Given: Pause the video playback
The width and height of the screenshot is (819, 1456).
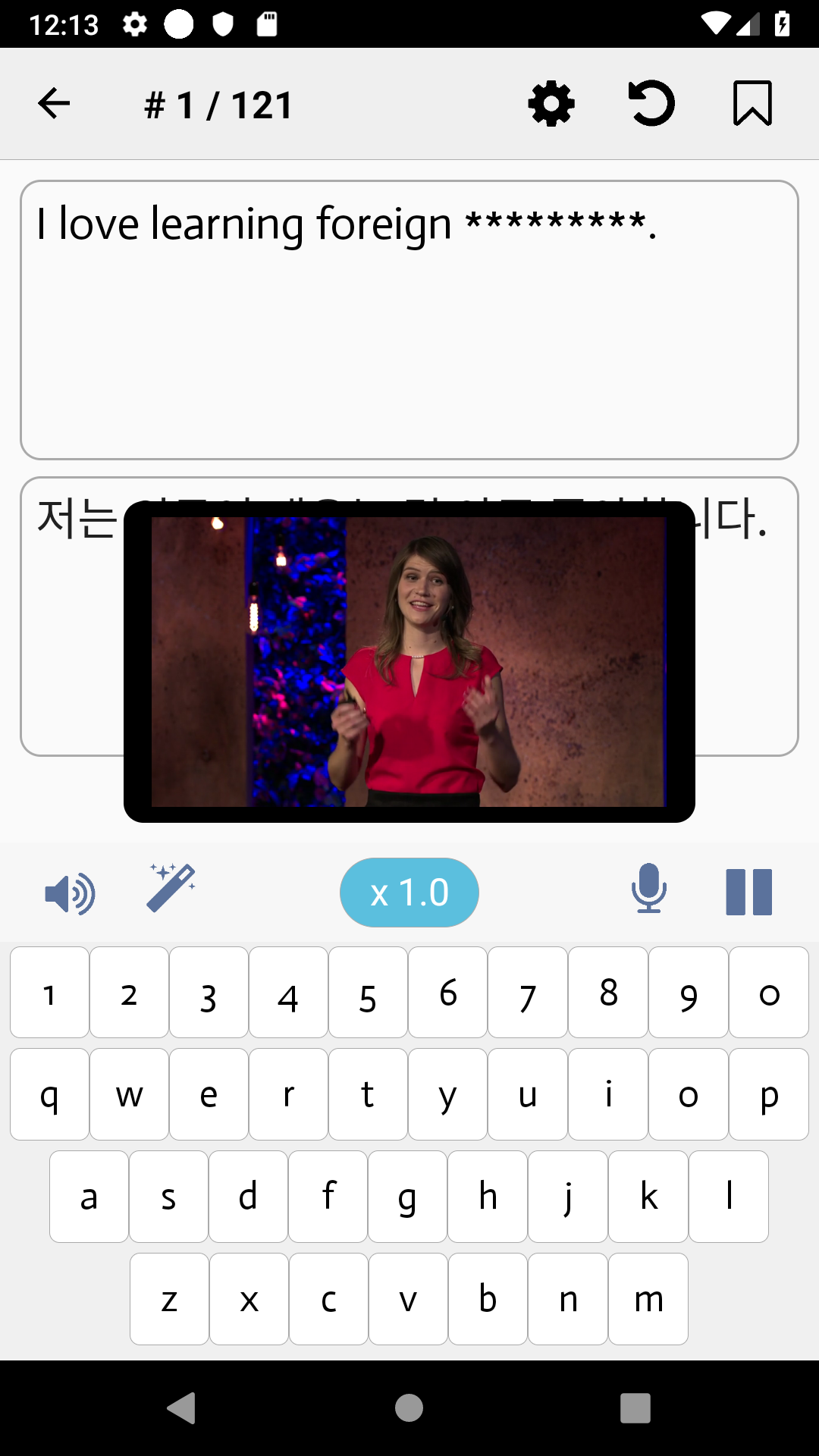Looking at the screenshot, I should tap(749, 891).
